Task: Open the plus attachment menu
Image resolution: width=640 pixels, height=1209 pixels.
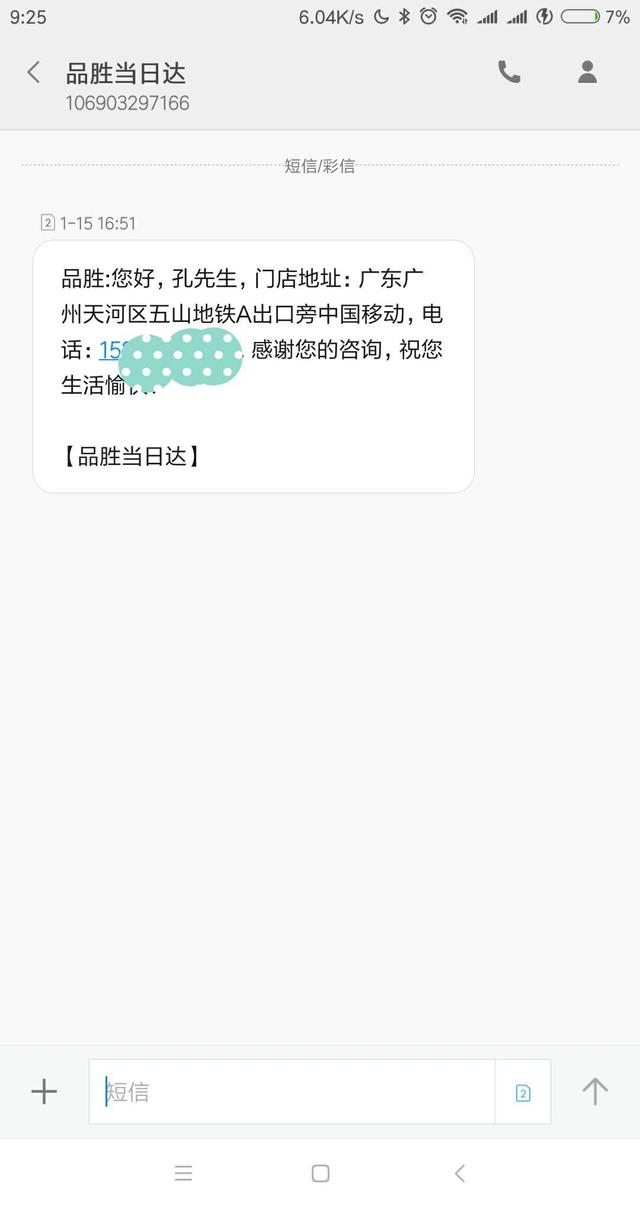Action: pyautogui.click(x=44, y=1091)
